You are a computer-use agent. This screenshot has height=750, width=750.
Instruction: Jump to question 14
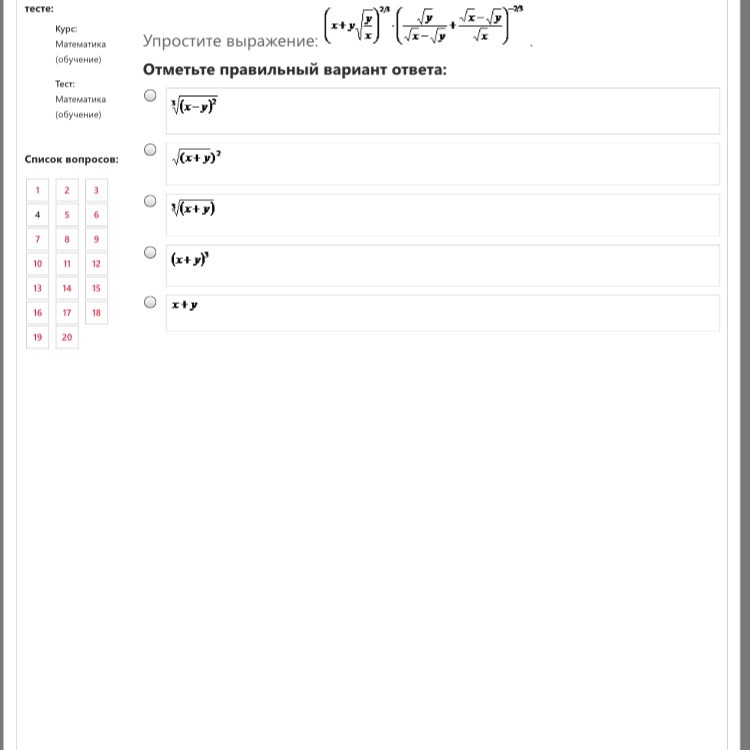(67, 288)
